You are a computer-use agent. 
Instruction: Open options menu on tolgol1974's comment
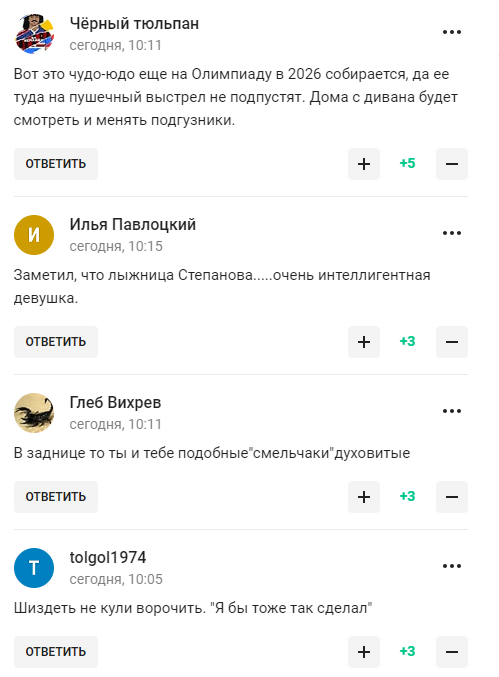452,566
